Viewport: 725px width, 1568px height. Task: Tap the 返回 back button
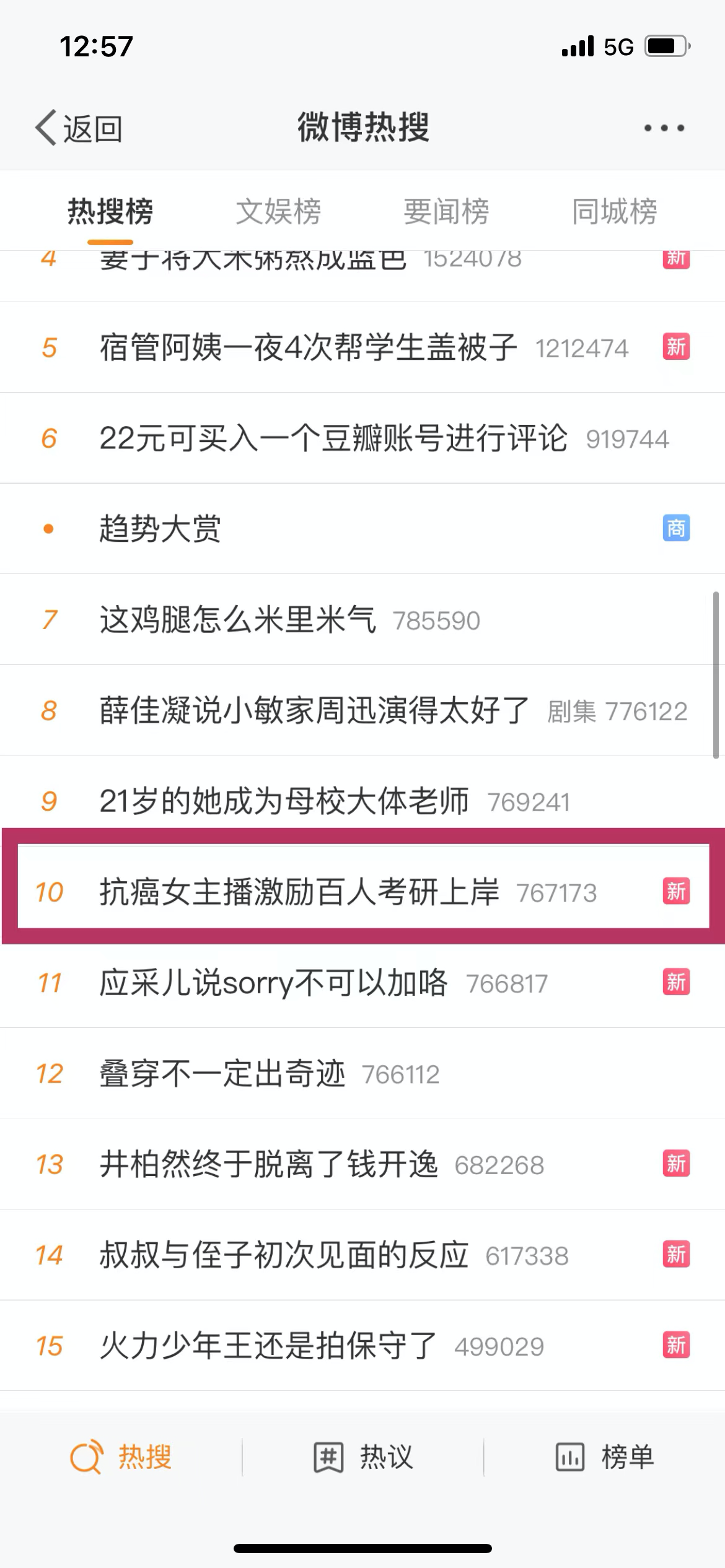click(x=79, y=128)
